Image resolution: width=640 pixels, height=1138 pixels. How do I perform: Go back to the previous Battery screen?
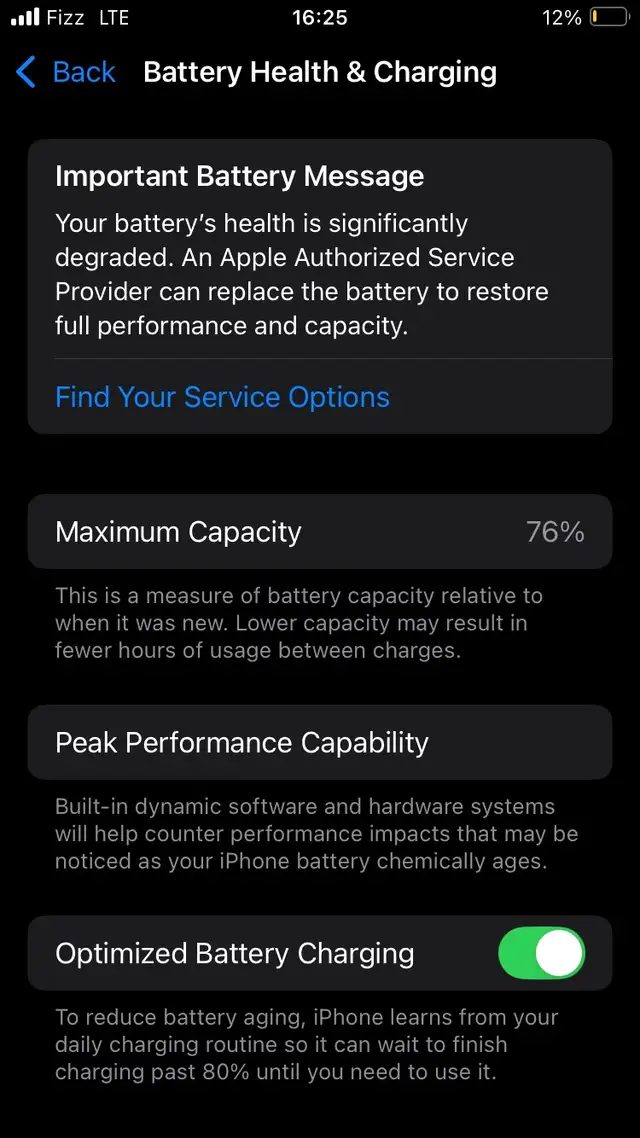[x=65, y=73]
